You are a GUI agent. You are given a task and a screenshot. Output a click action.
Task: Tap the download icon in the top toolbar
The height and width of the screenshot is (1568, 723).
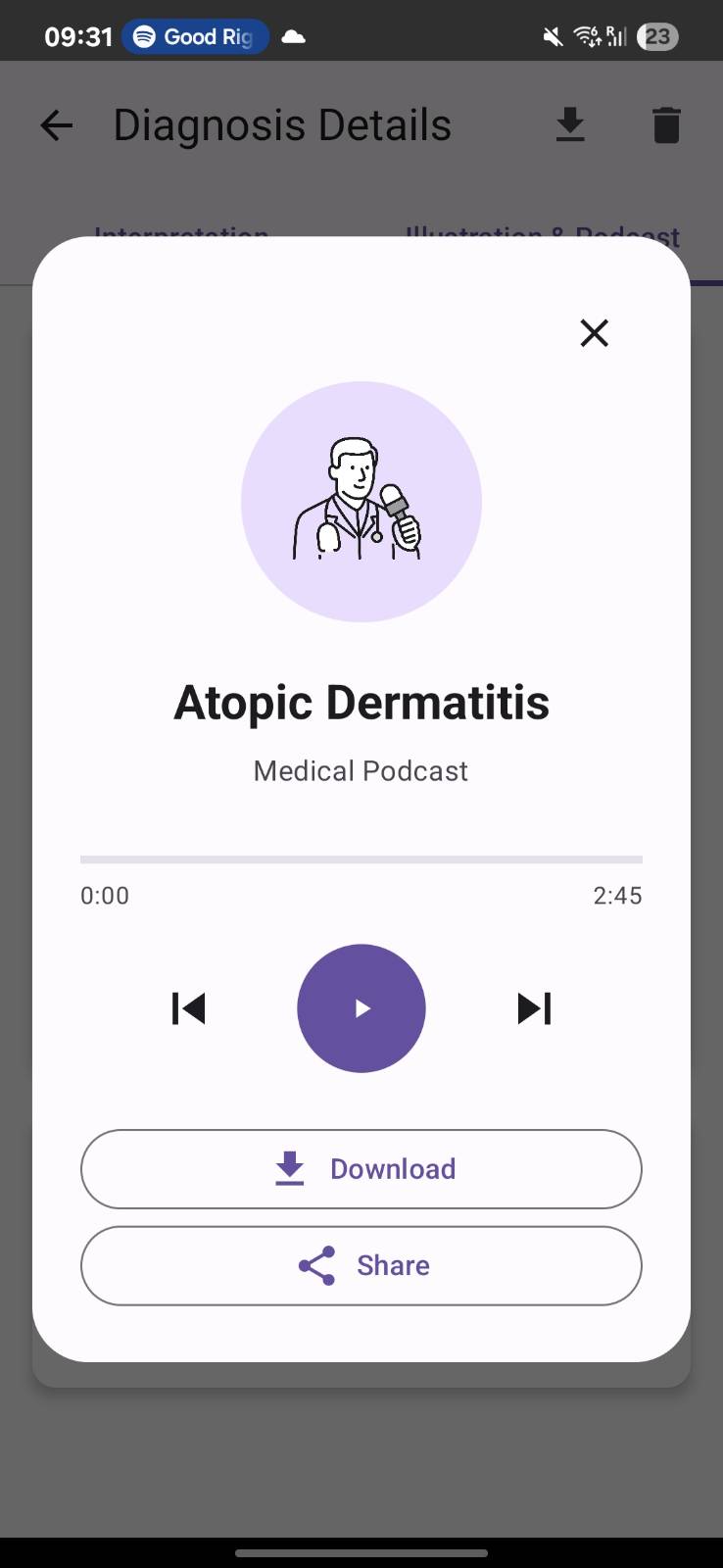[x=571, y=124]
